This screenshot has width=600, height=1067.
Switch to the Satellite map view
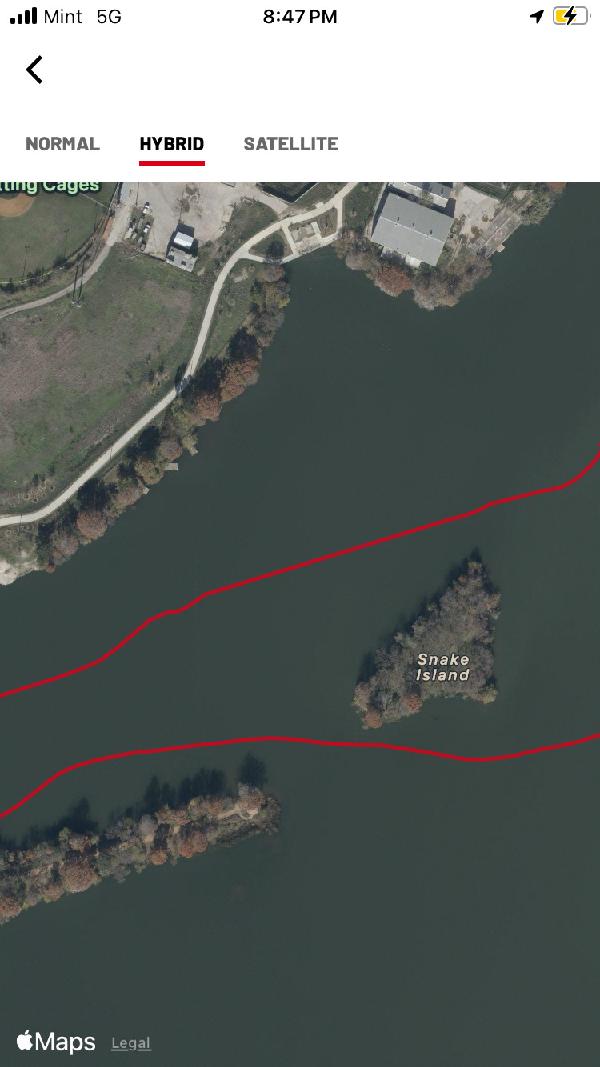coord(291,143)
